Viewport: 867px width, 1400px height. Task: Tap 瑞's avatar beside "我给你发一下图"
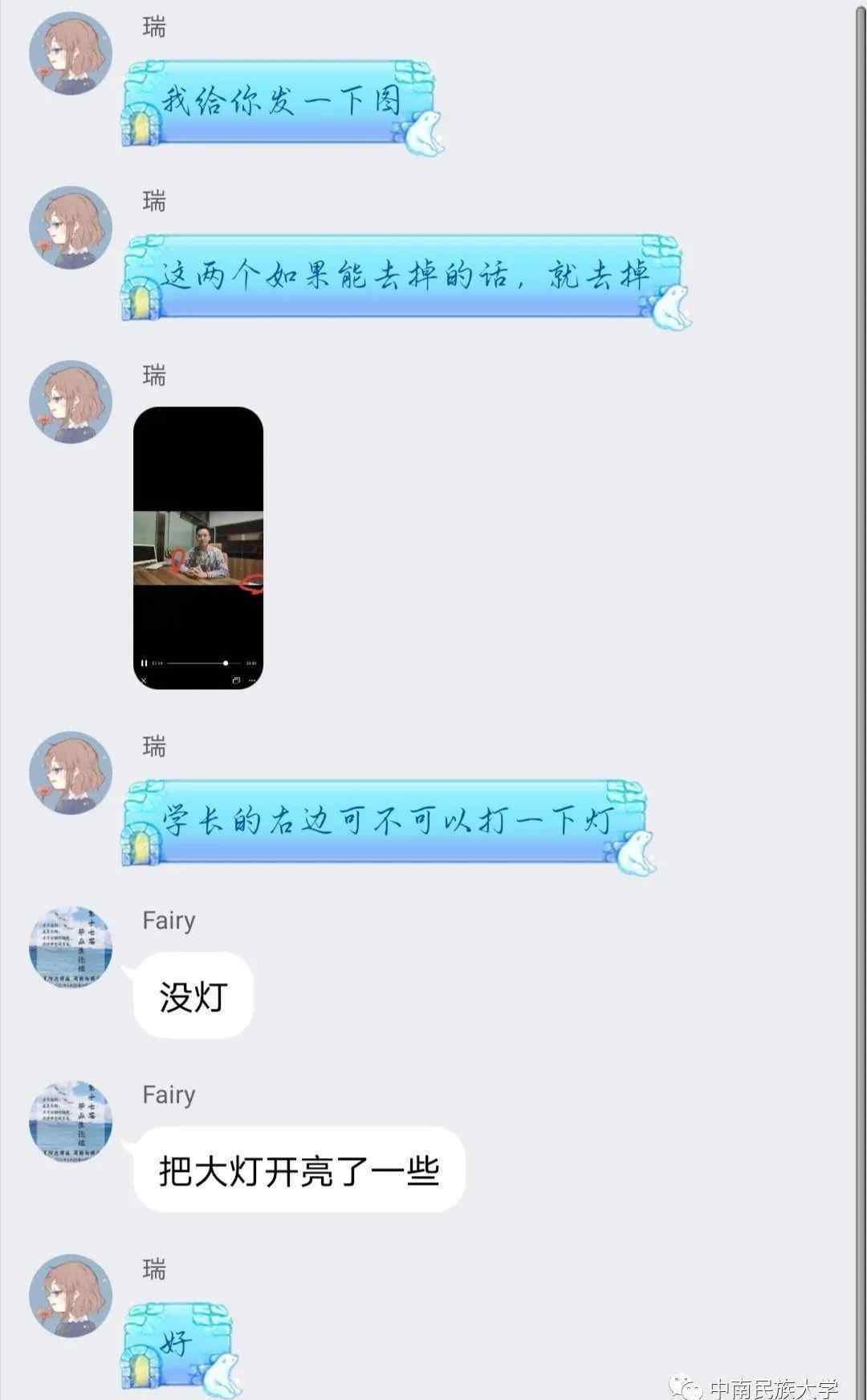71,54
